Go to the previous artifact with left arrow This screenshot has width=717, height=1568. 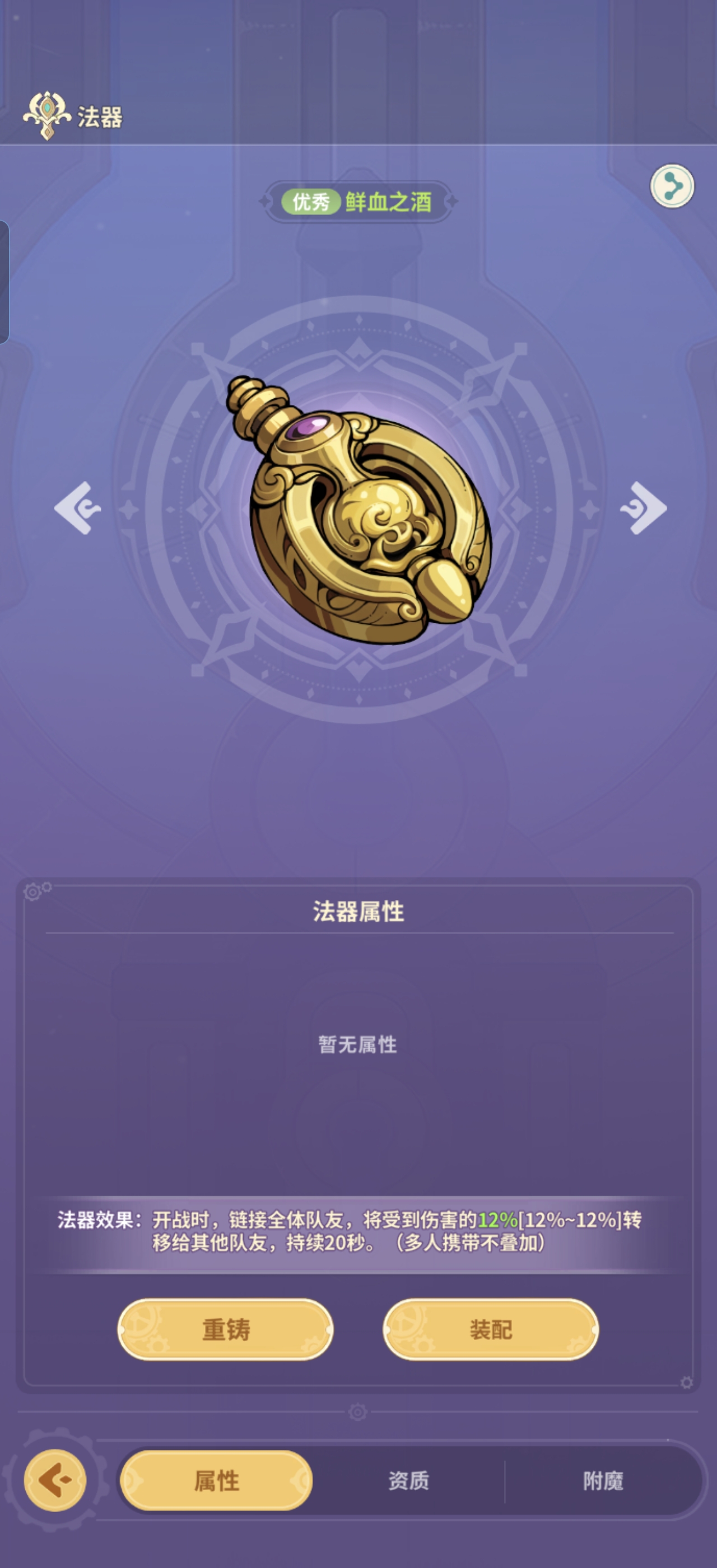[78, 508]
